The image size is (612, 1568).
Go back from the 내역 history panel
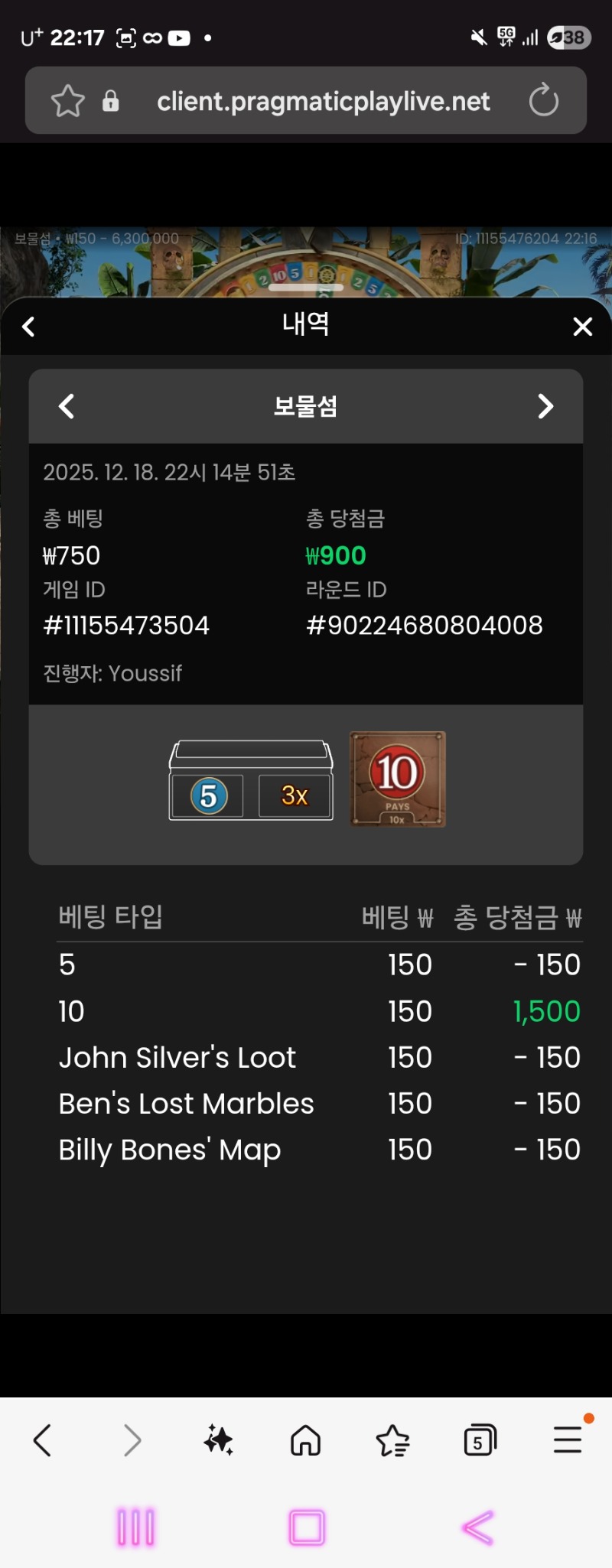pos(28,327)
